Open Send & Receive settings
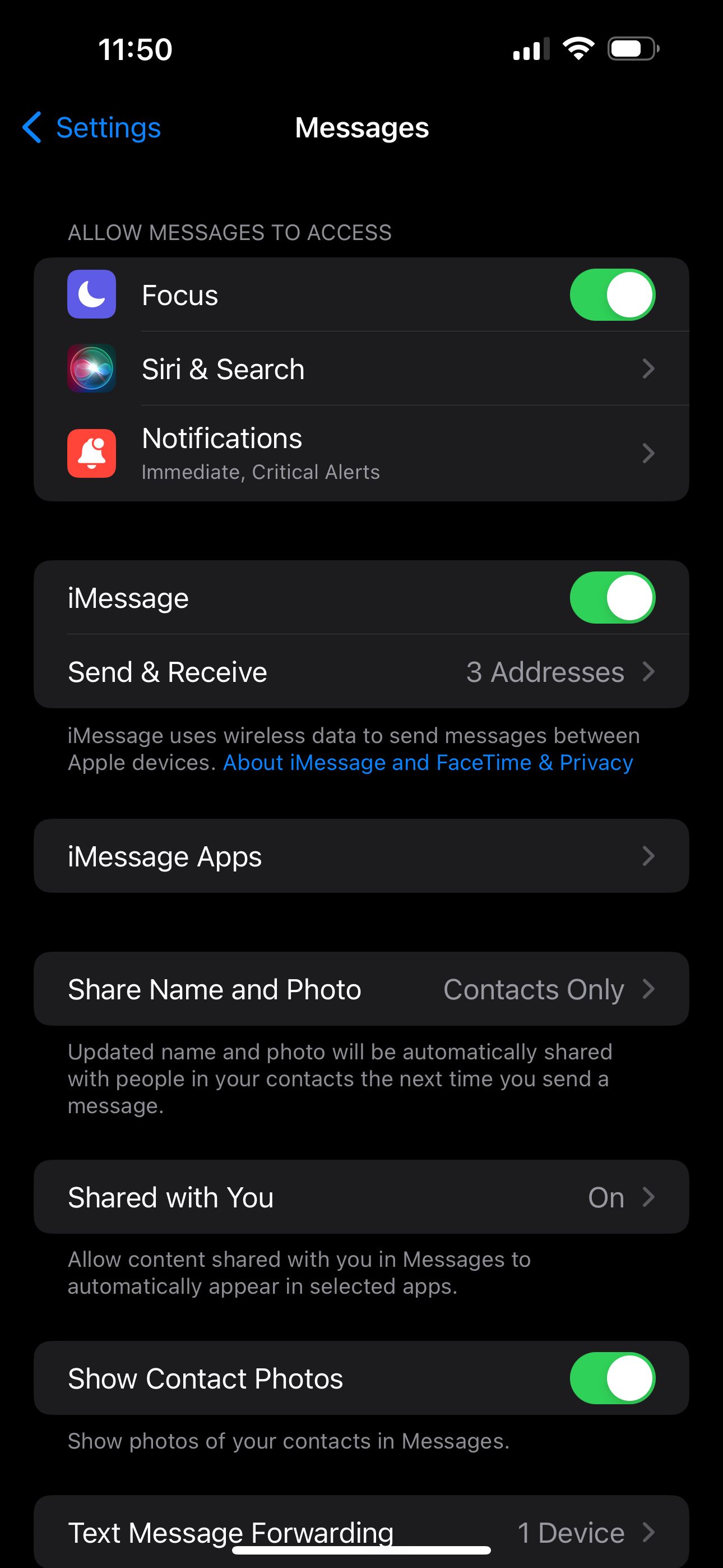 pos(361,672)
